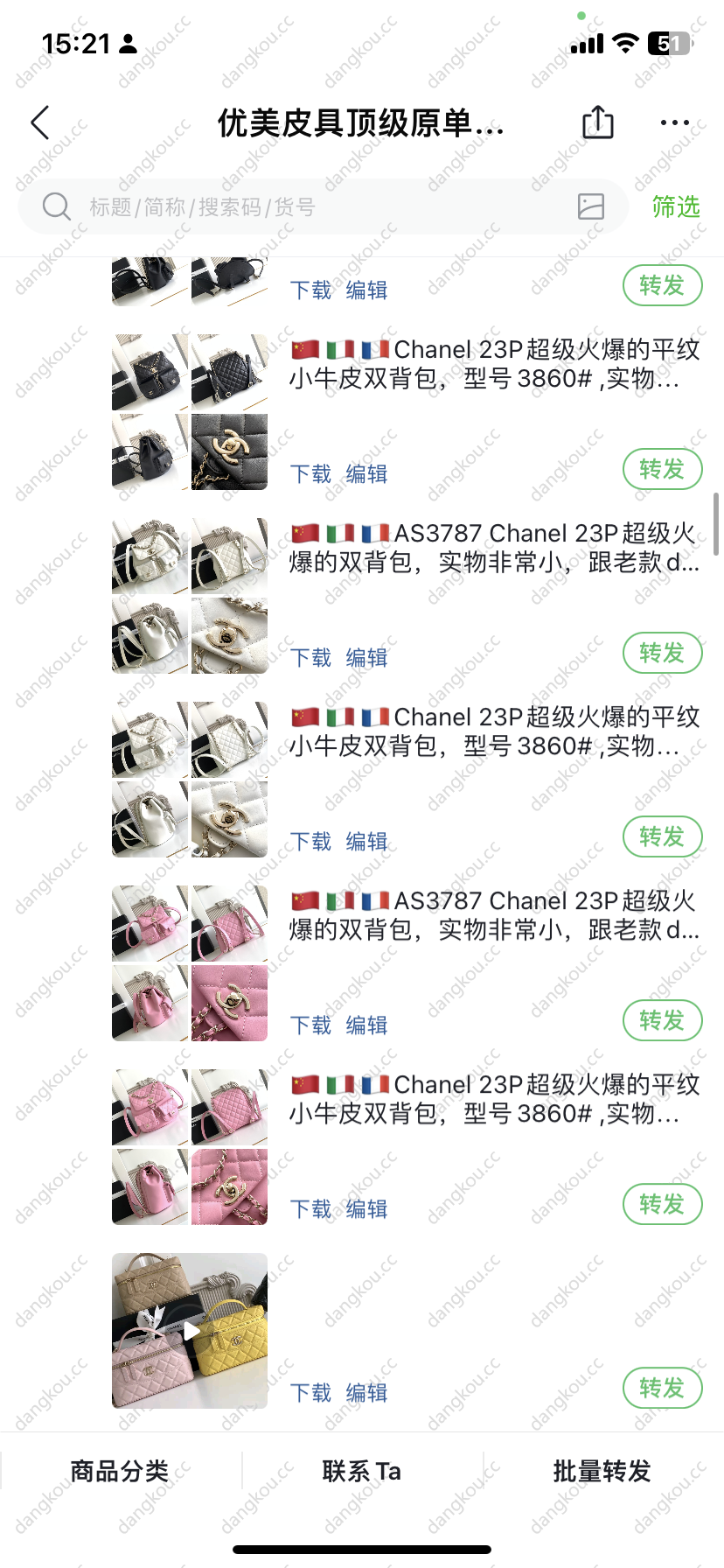Select 批量转发 bulk forward

602,1471
